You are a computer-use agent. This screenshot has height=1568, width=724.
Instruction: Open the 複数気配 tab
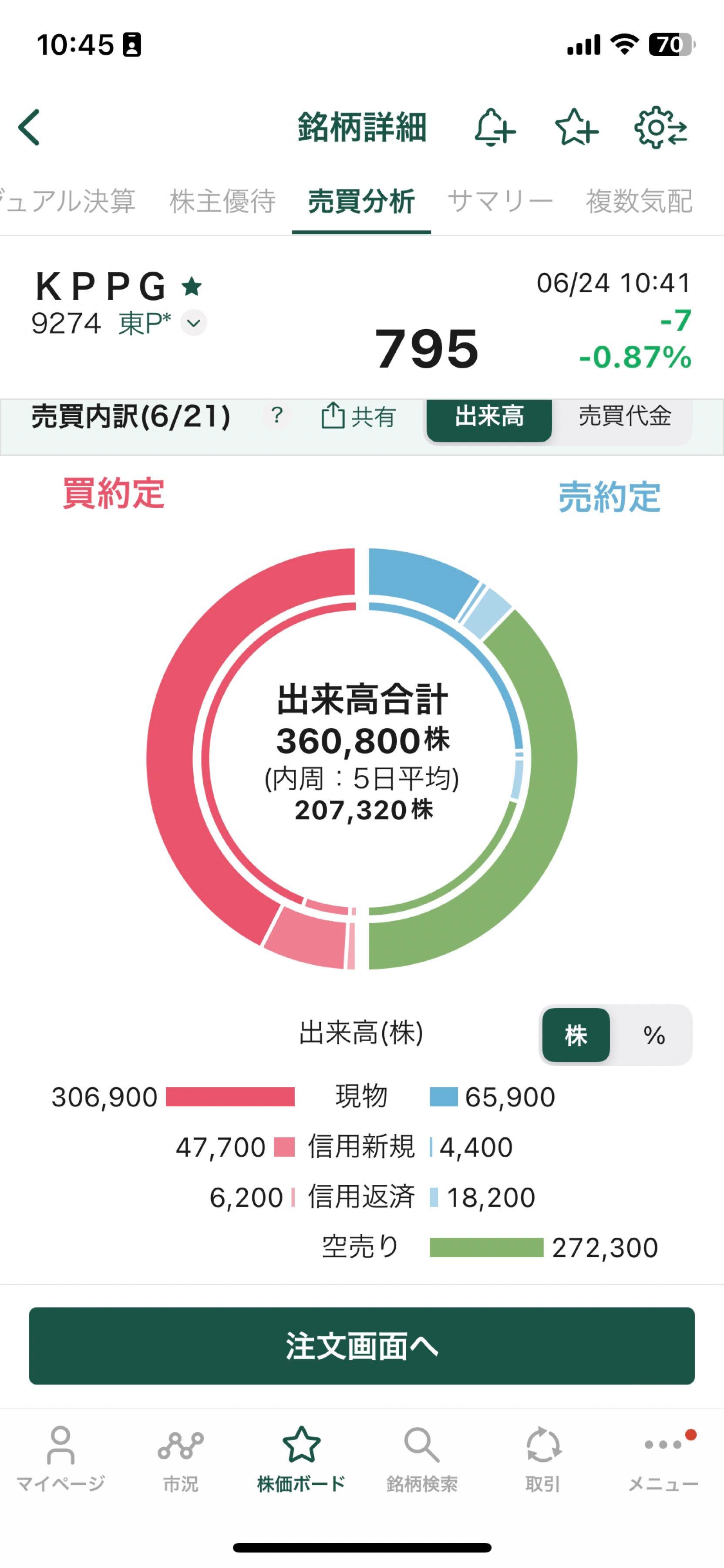click(x=639, y=202)
